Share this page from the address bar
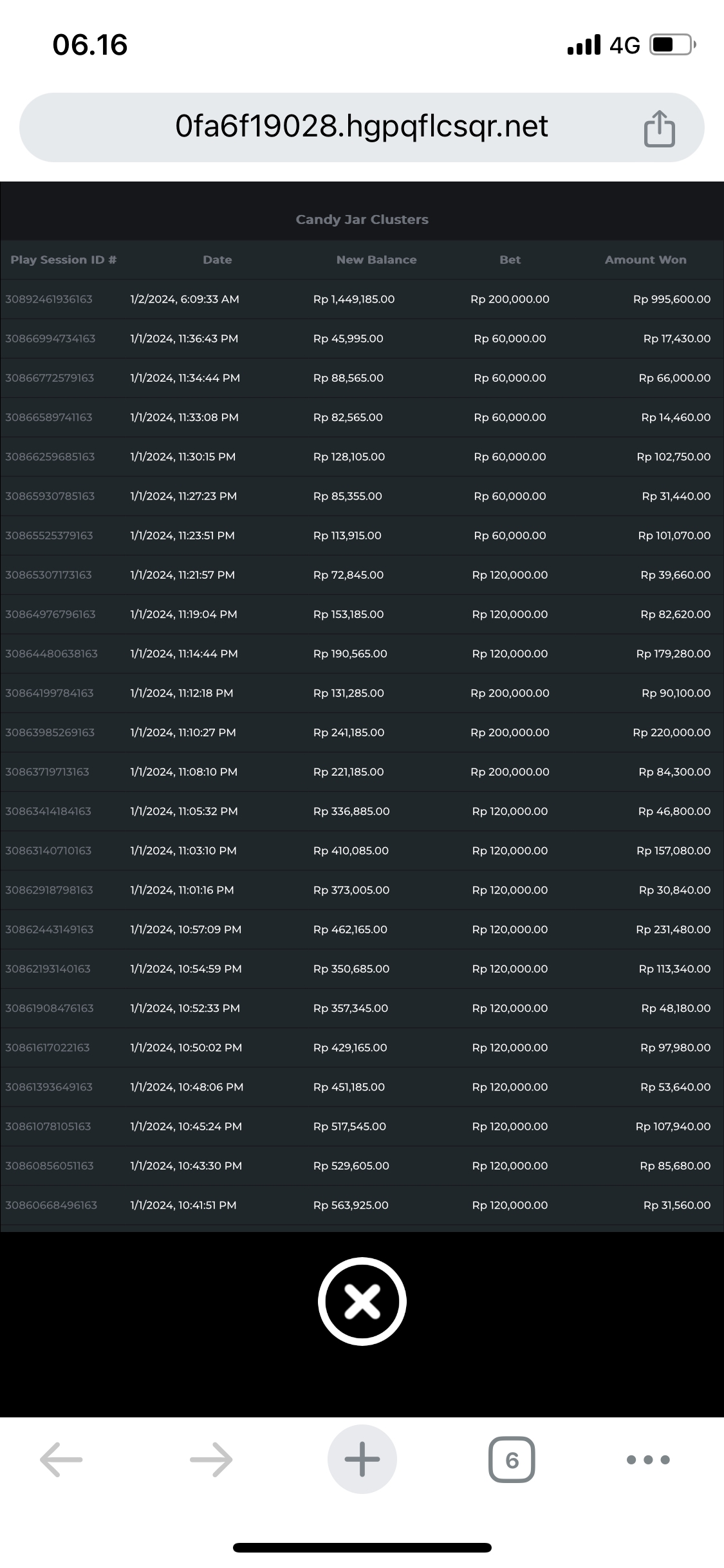Image resolution: width=724 pixels, height=1568 pixels. 659,129
